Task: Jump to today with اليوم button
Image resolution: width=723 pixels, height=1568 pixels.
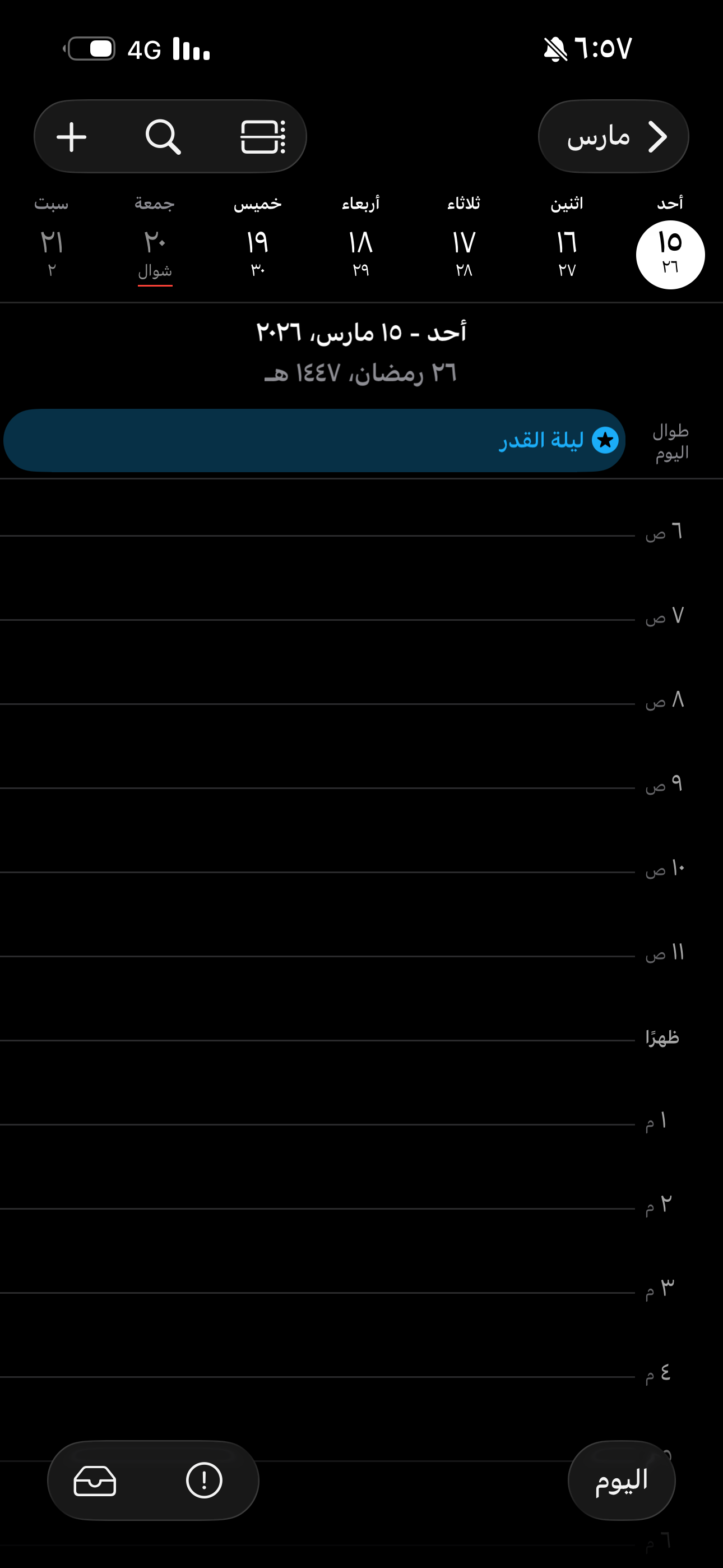Action: [622, 1480]
